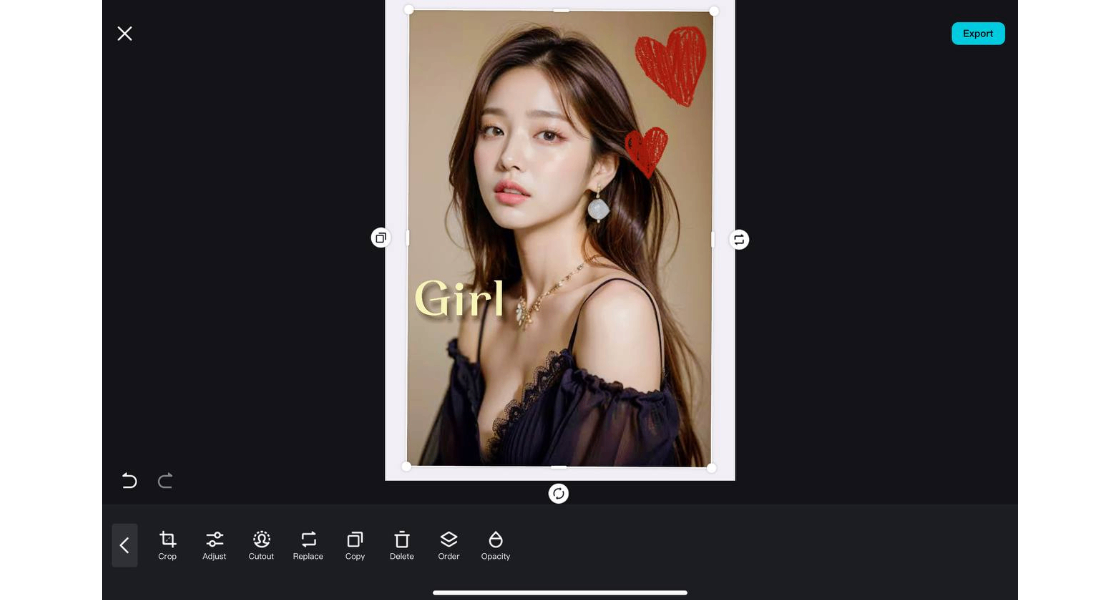Select the Cutout tool

(261, 545)
